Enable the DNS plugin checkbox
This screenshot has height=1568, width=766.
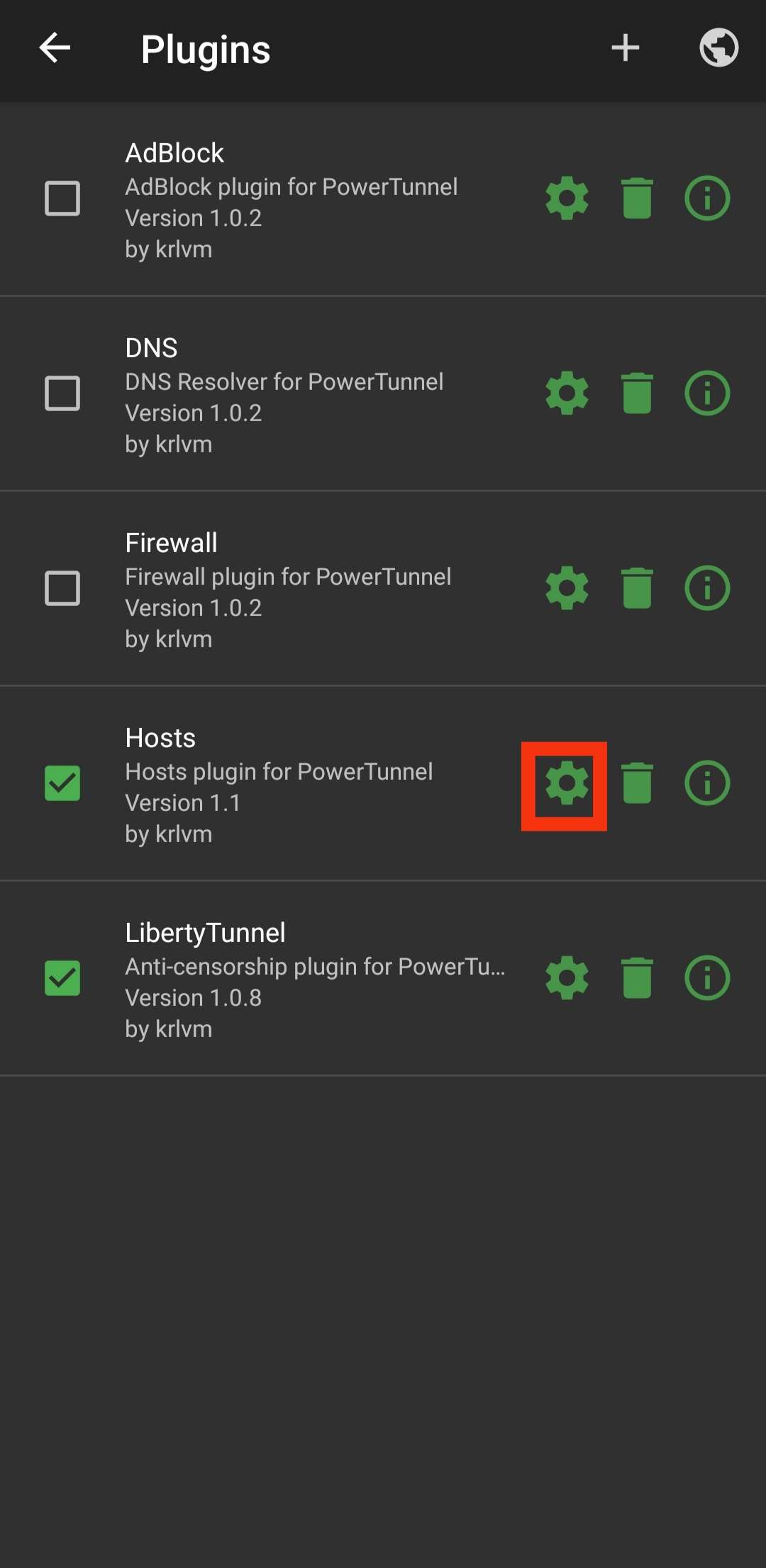coord(62,393)
